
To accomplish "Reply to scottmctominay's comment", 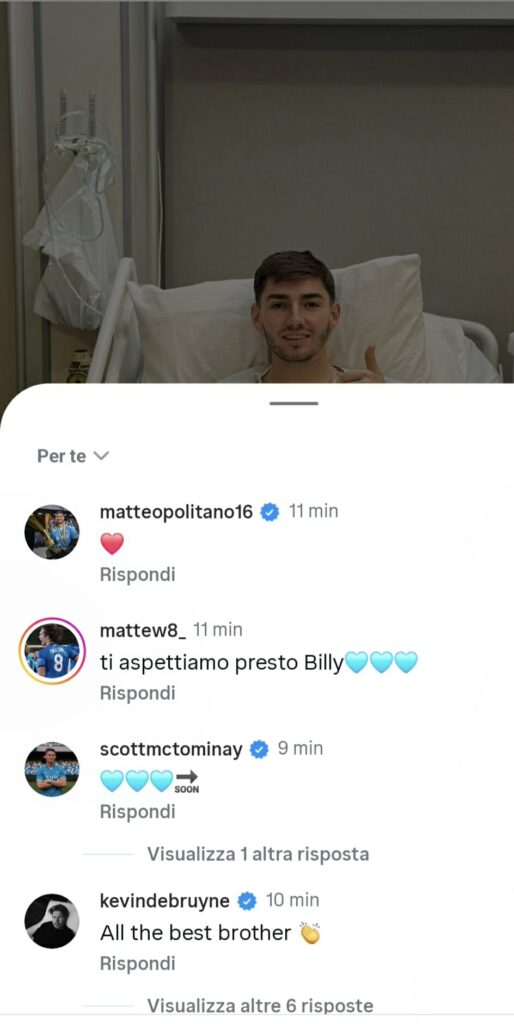I will pos(137,812).
